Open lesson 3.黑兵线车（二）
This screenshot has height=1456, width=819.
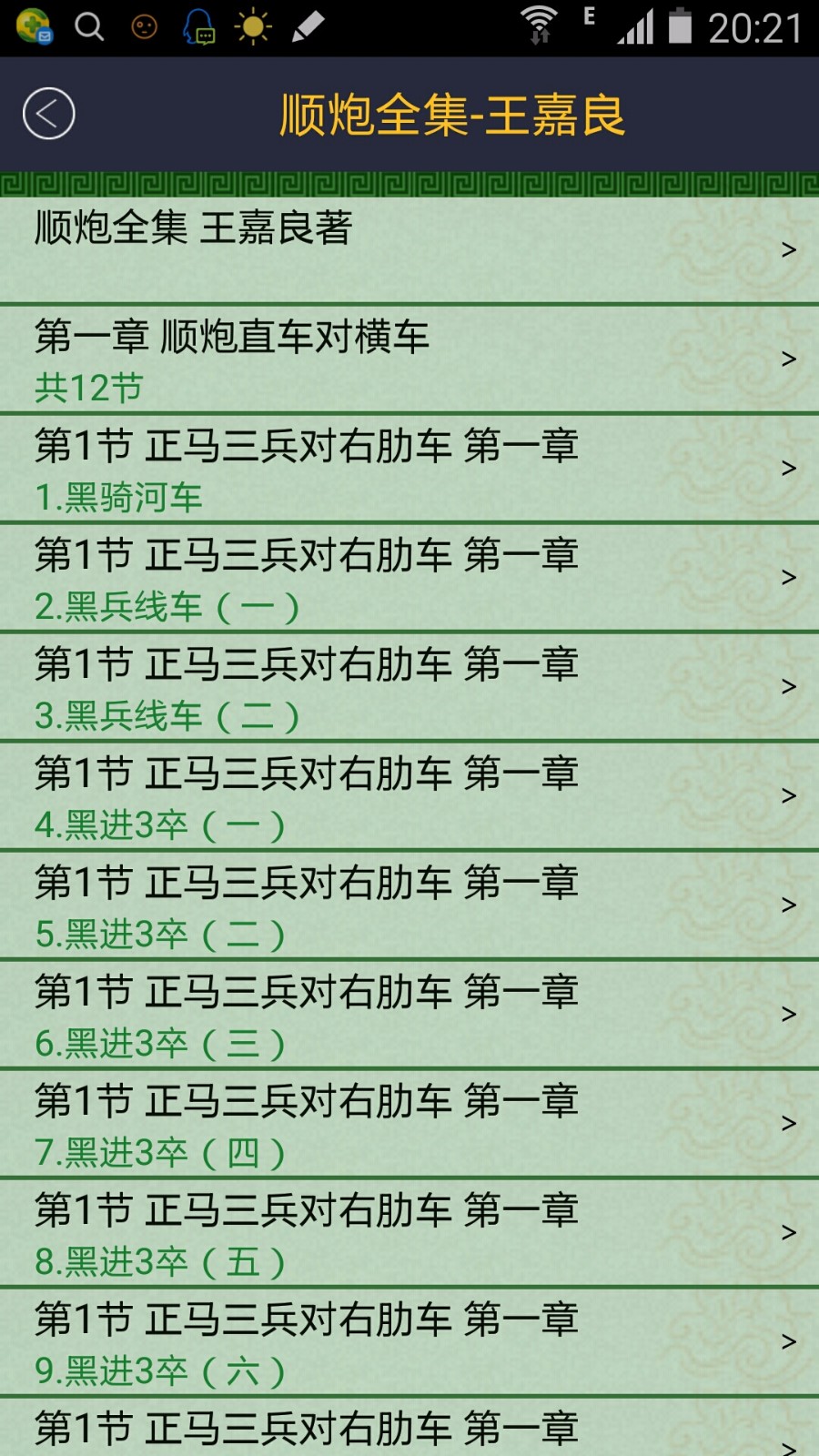point(409,687)
